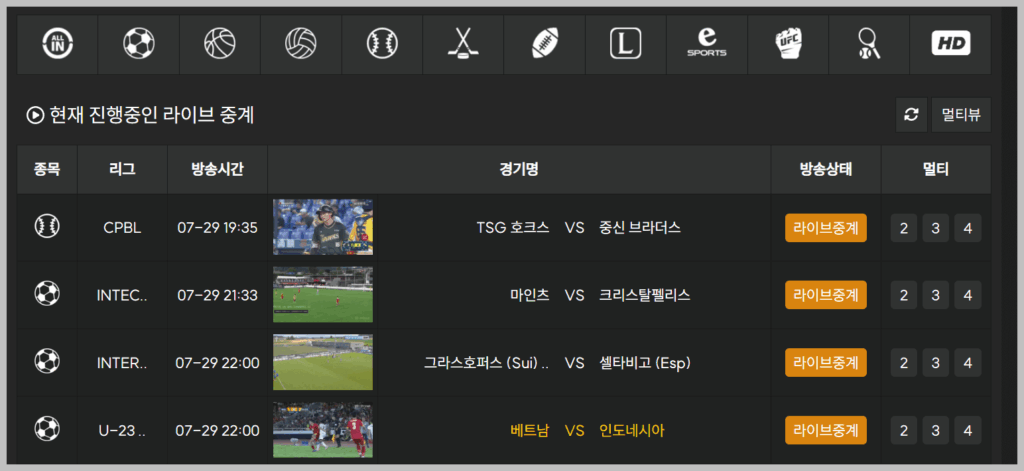This screenshot has height=471, width=1024.
Task: Open the UFC category tab
Action: click(788, 43)
